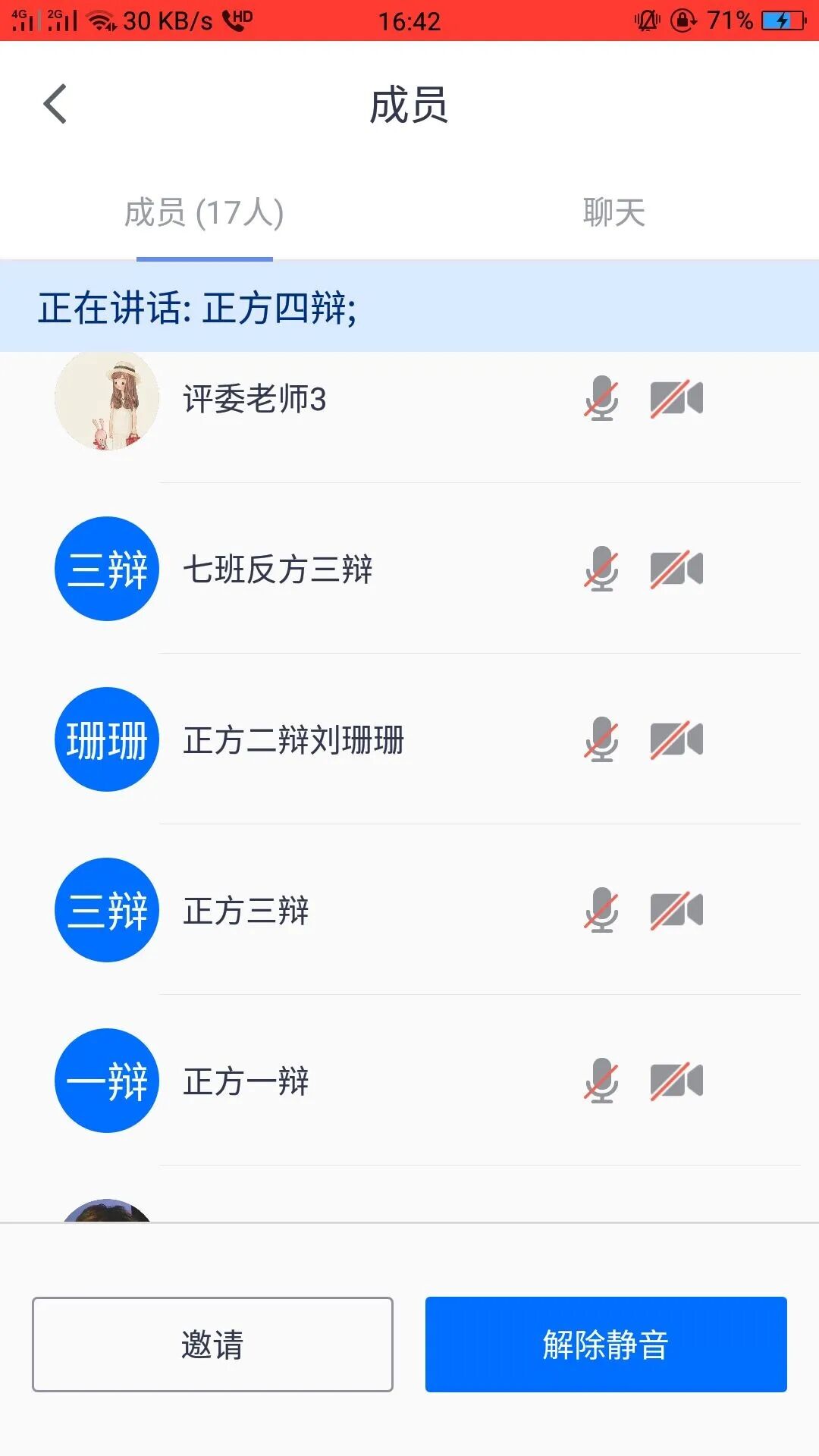Open member 评委老师3

[x=255, y=399]
